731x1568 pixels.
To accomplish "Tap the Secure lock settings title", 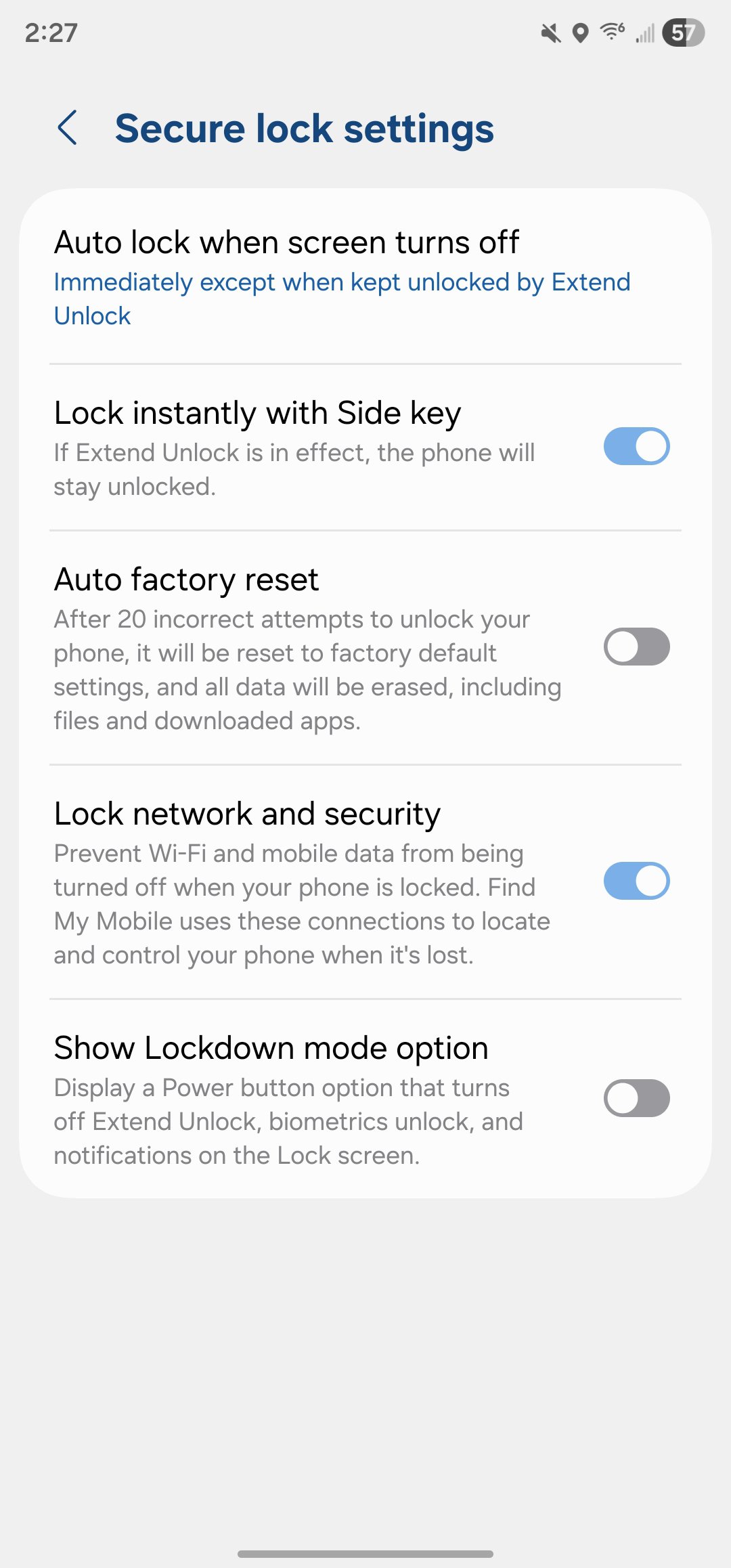I will coord(305,128).
